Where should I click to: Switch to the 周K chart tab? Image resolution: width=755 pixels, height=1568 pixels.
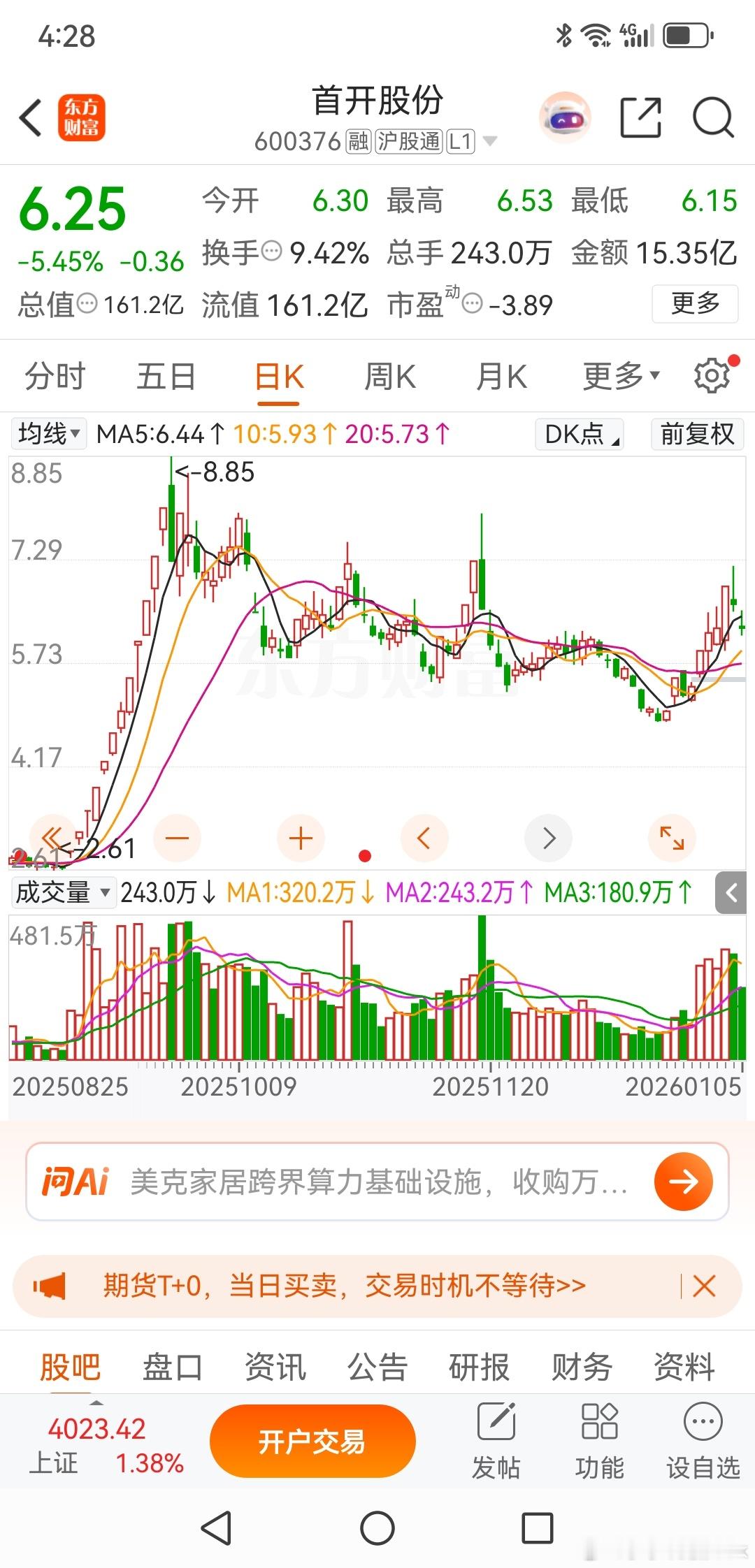pos(389,377)
